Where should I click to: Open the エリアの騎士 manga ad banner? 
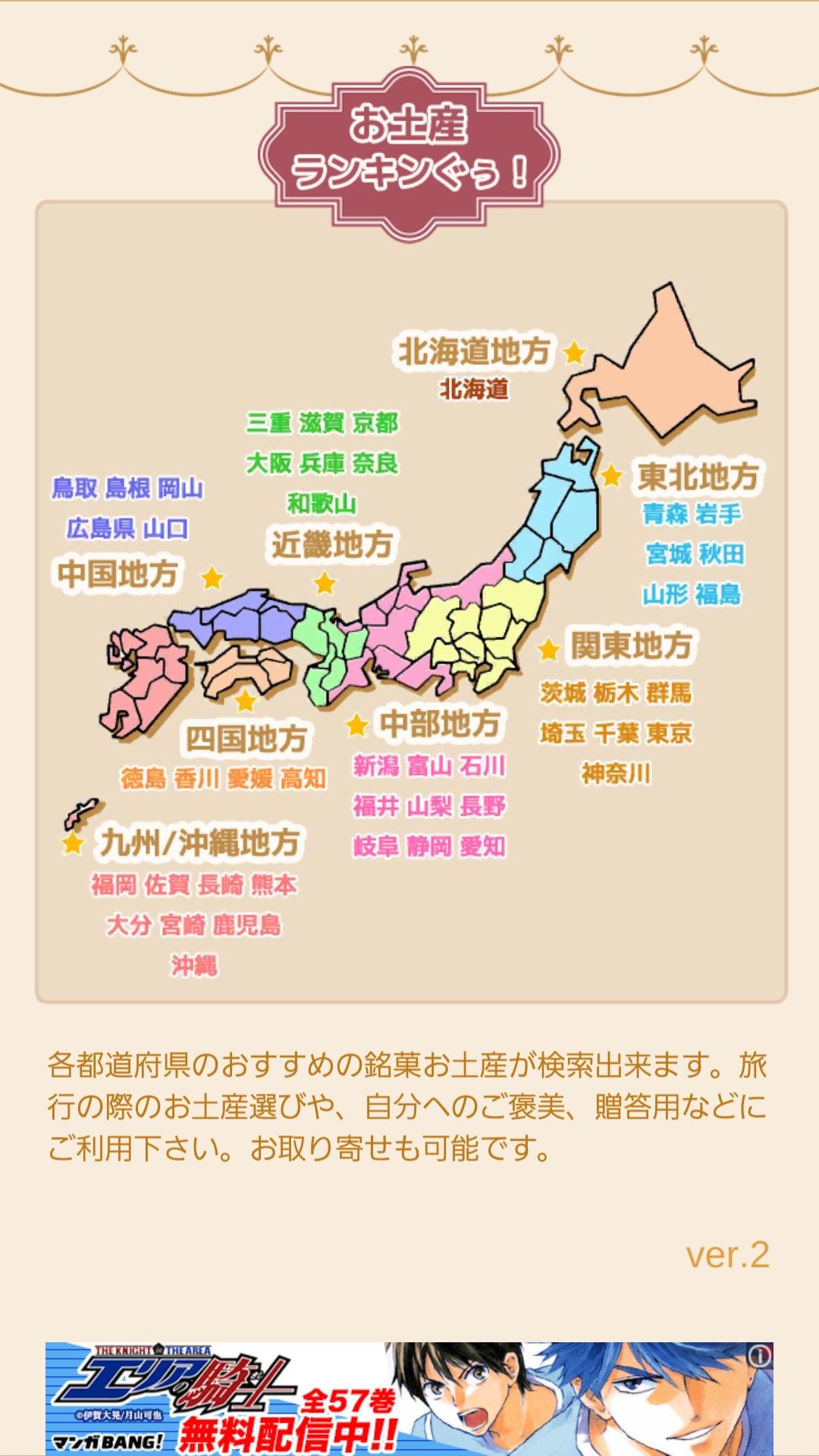click(409, 1398)
